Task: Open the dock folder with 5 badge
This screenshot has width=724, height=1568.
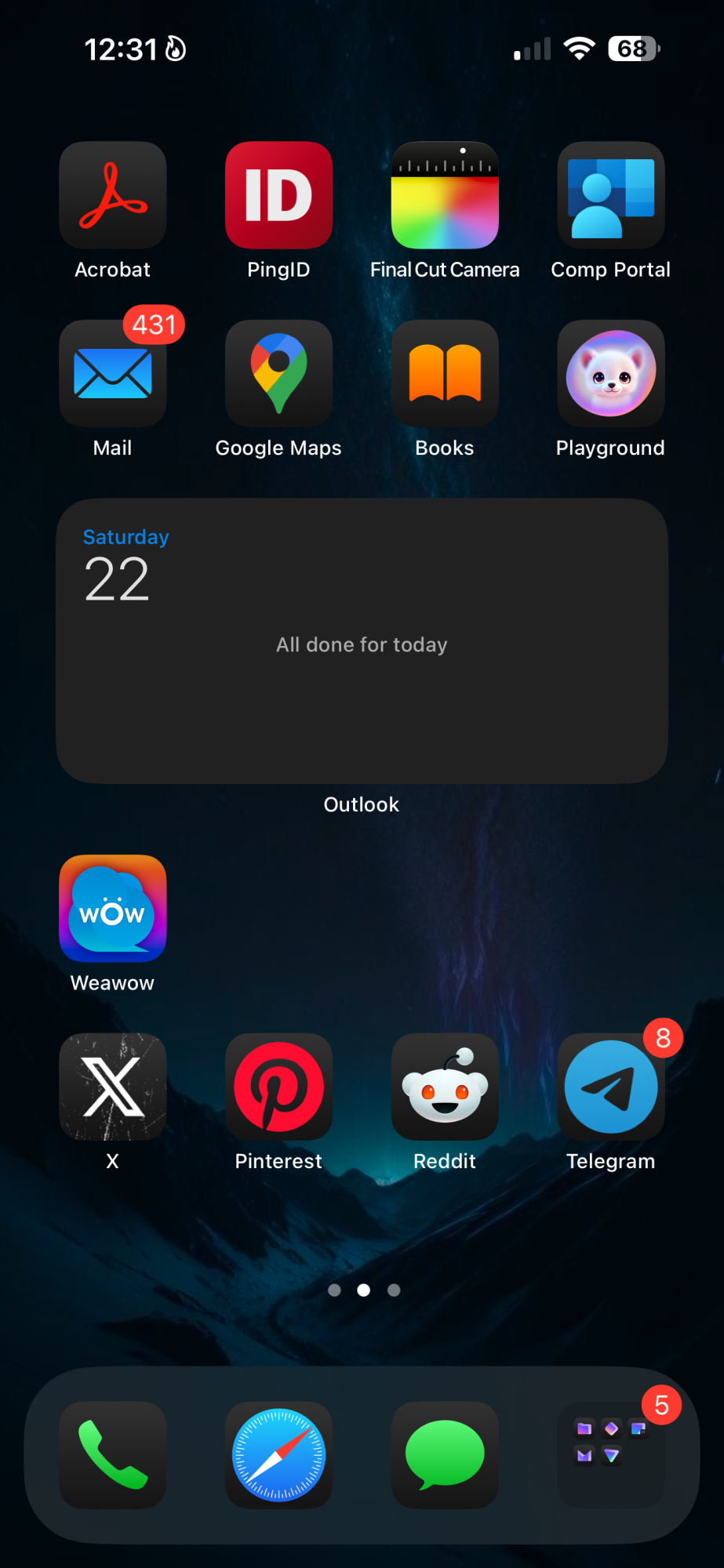Action: tap(610, 1455)
